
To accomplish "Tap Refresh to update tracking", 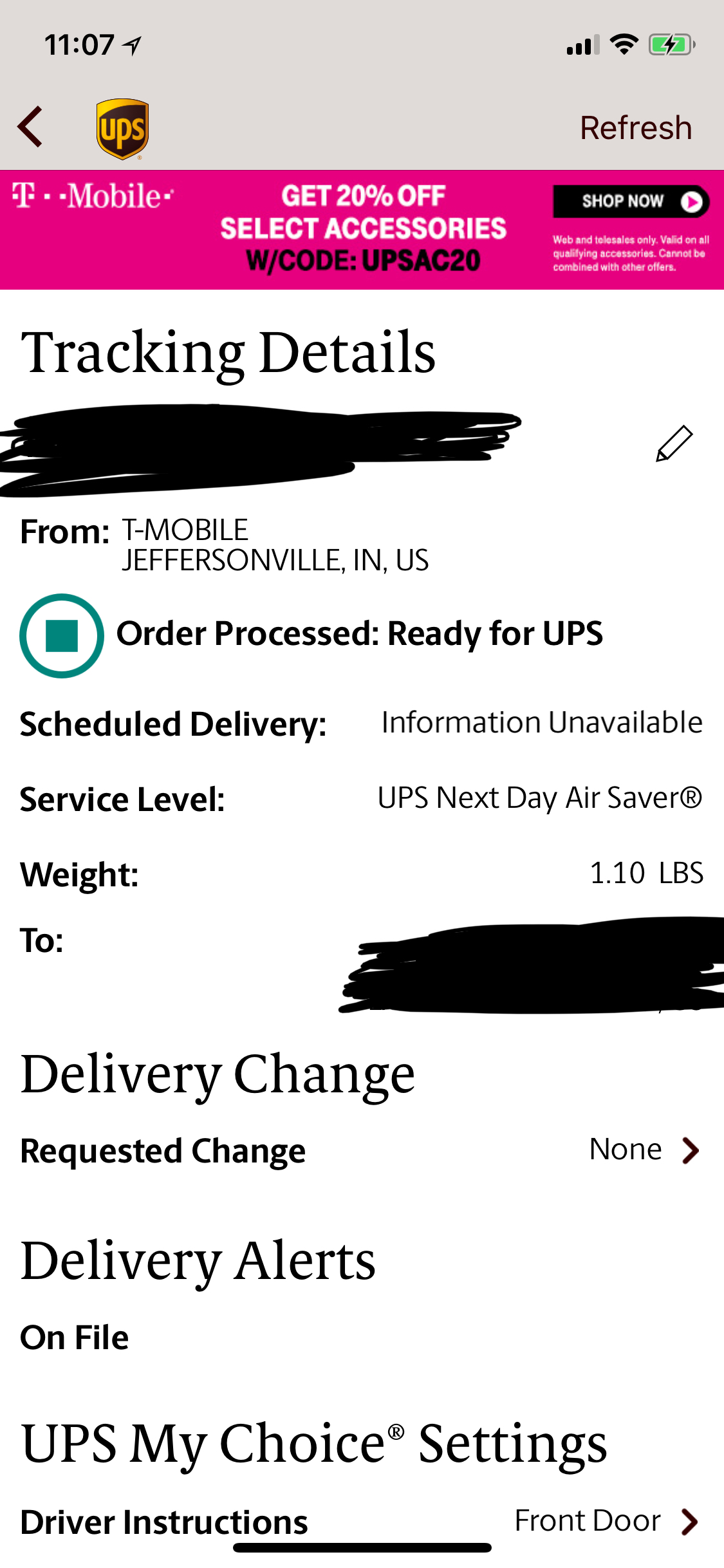I will tap(636, 127).
